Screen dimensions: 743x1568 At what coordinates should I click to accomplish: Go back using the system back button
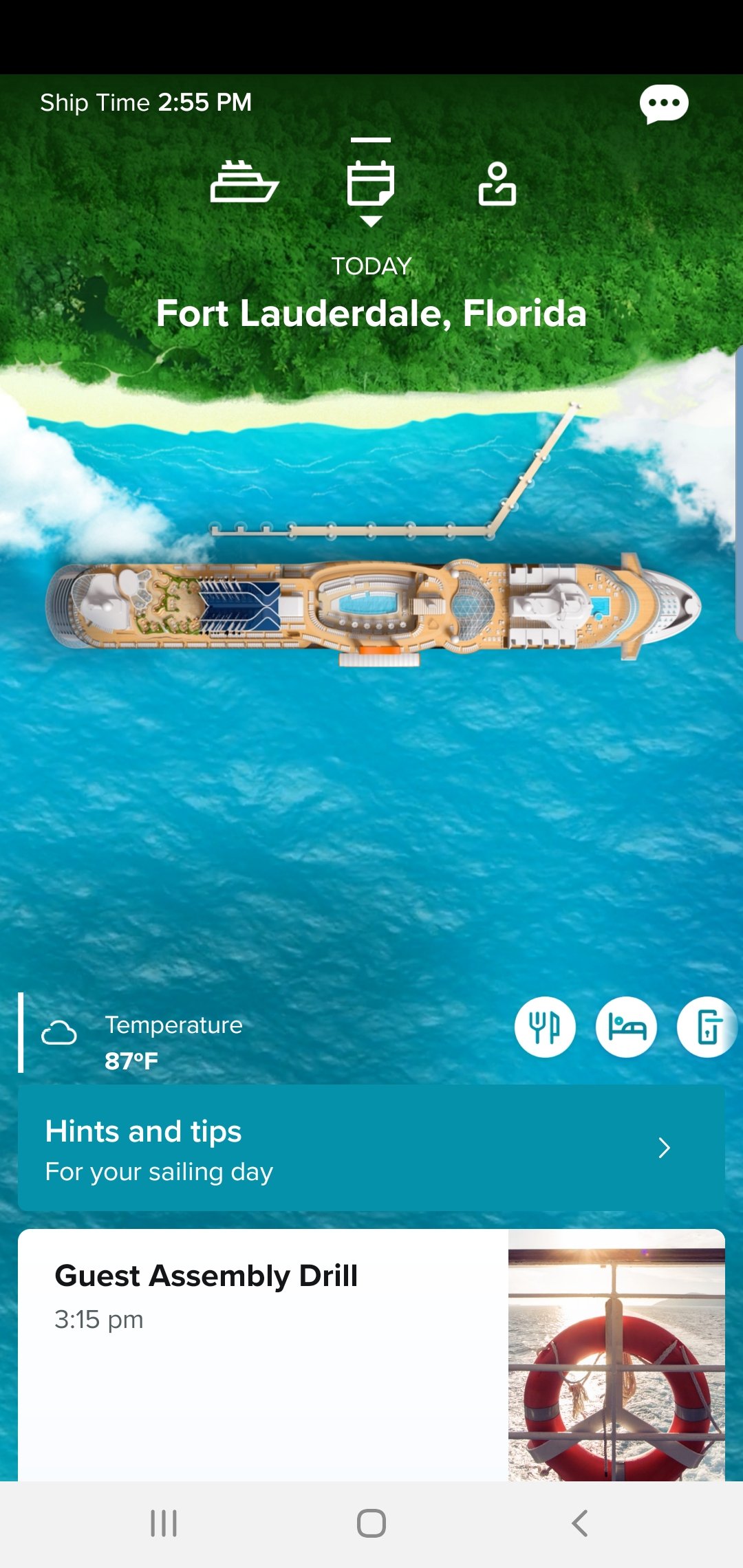tap(580, 1523)
